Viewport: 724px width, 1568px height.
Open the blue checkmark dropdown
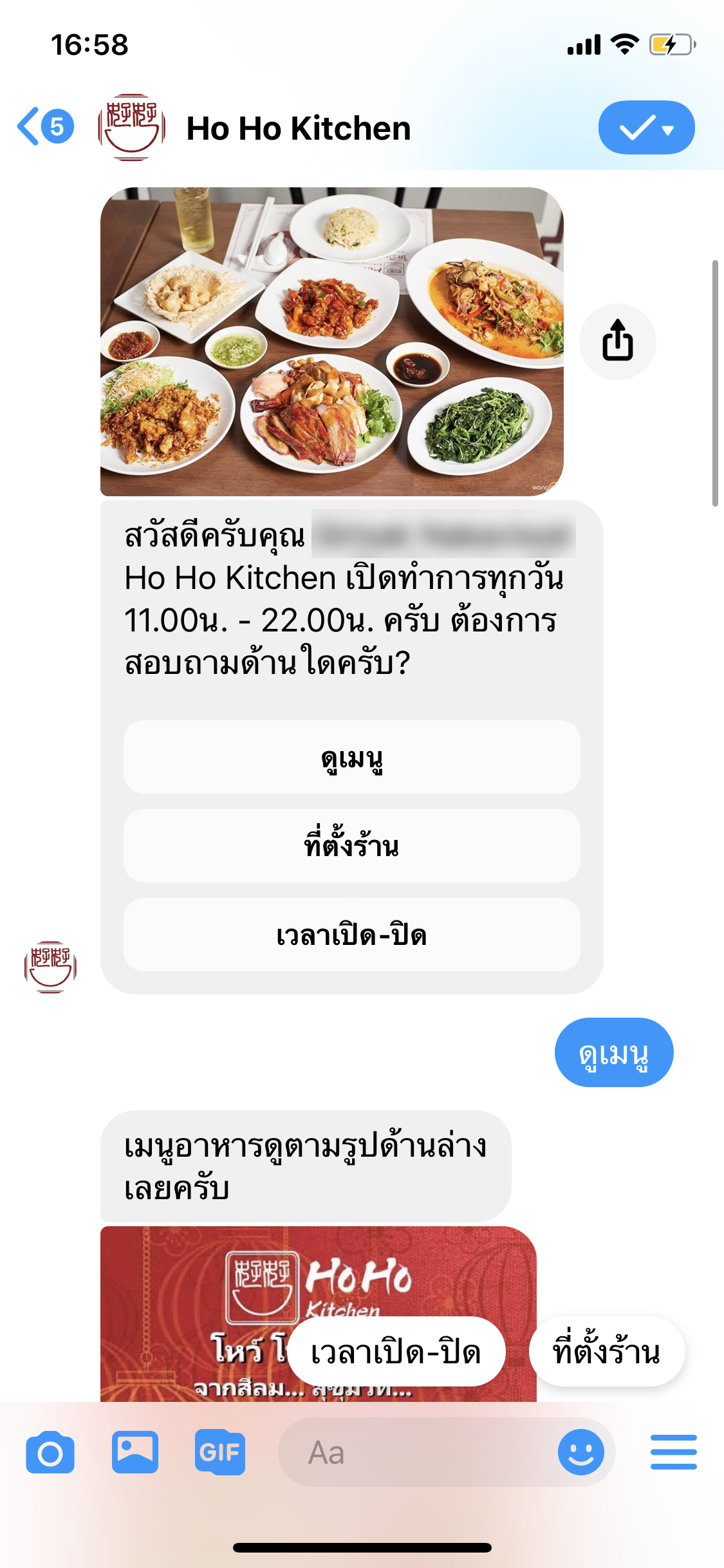pyautogui.click(x=646, y=127)
